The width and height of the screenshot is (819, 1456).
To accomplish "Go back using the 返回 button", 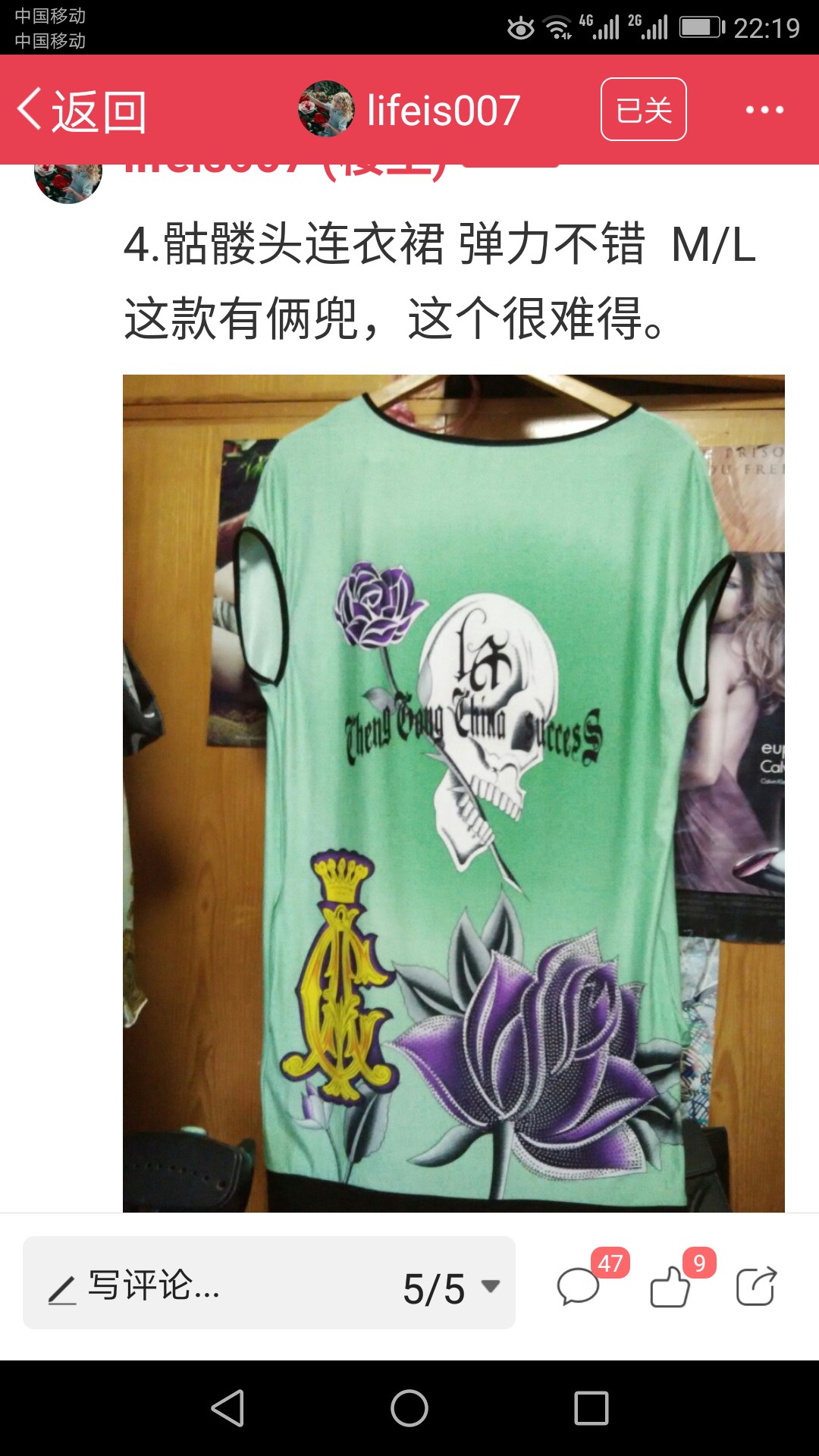I will click(x=82, y=111).
